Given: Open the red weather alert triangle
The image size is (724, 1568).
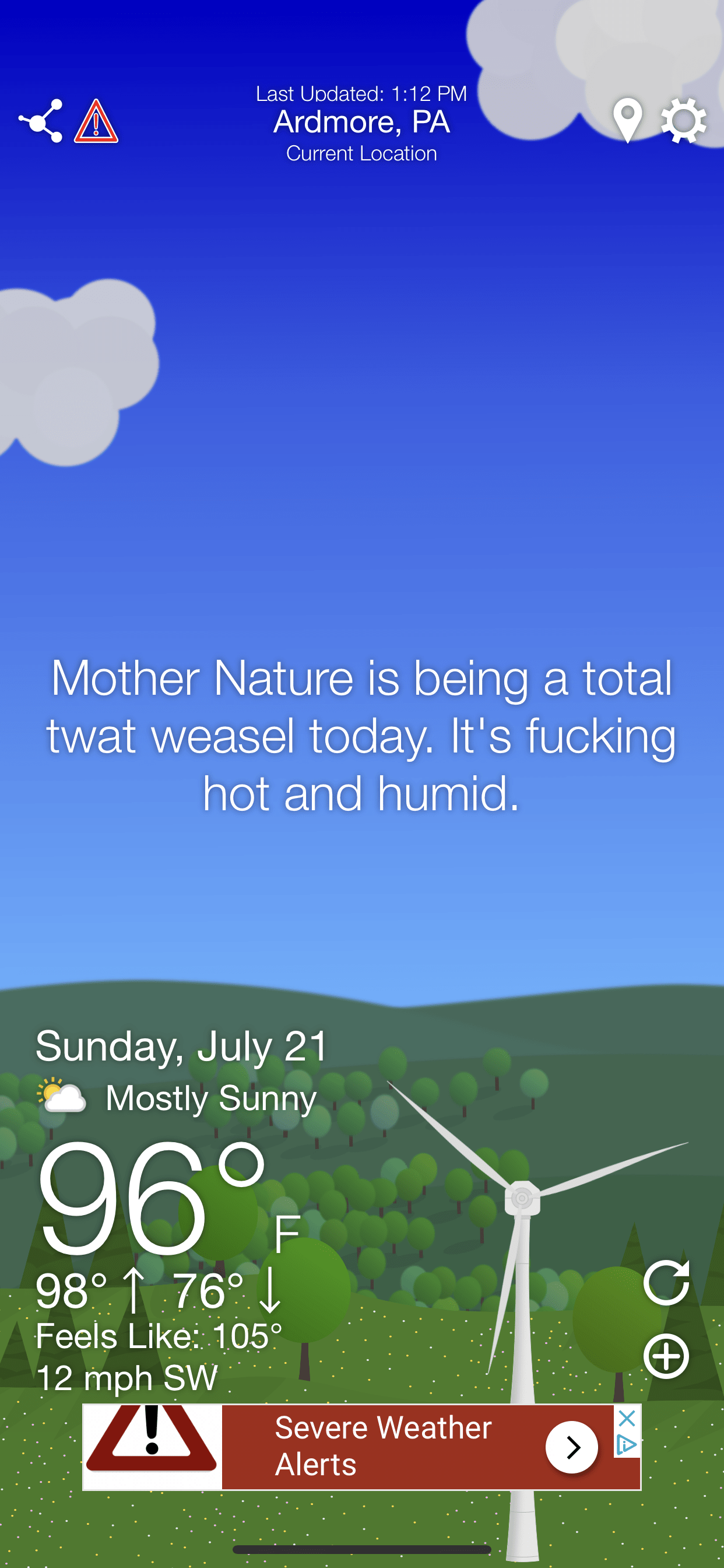Looking at the screenshot, I should point(96,122).
